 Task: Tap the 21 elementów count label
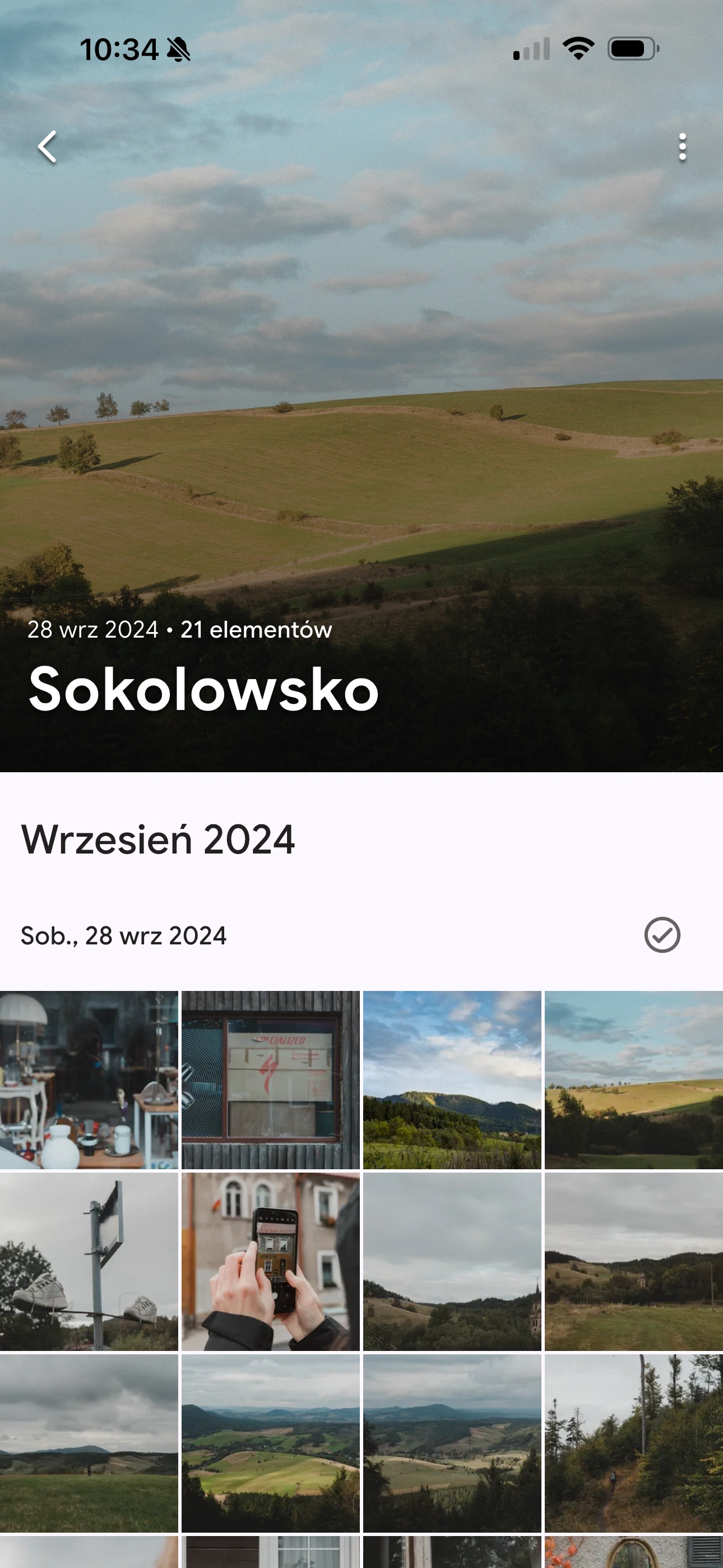click(255, 630)
